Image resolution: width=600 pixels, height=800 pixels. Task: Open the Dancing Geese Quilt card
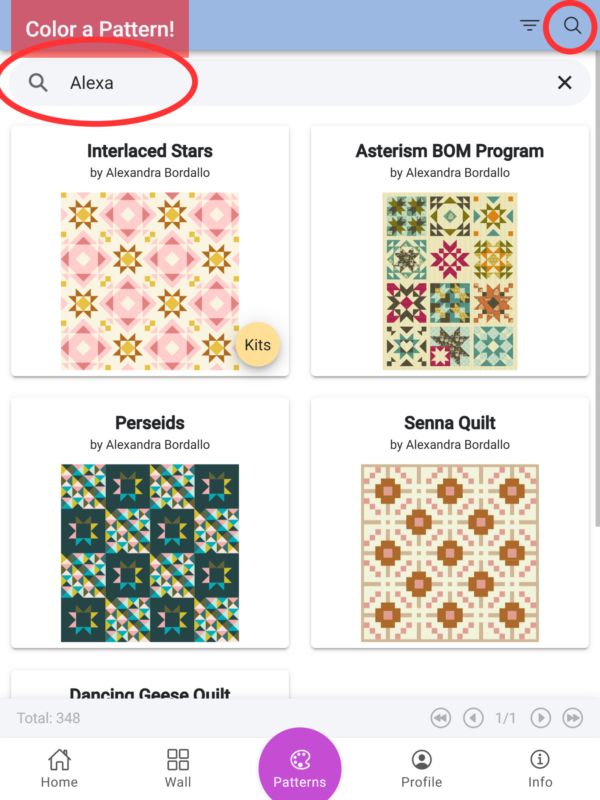tap(150, 688)
